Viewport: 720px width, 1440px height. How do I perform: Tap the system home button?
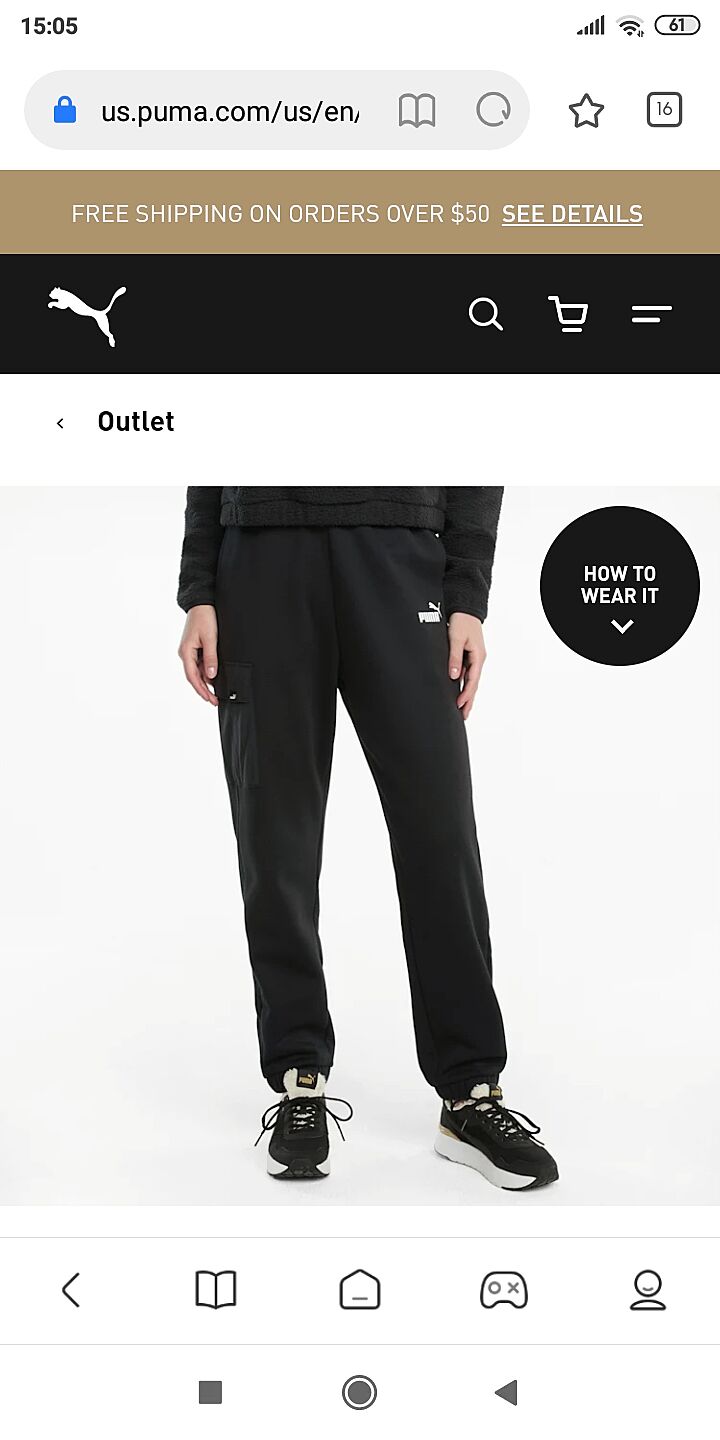click(x=359, y=1392)
